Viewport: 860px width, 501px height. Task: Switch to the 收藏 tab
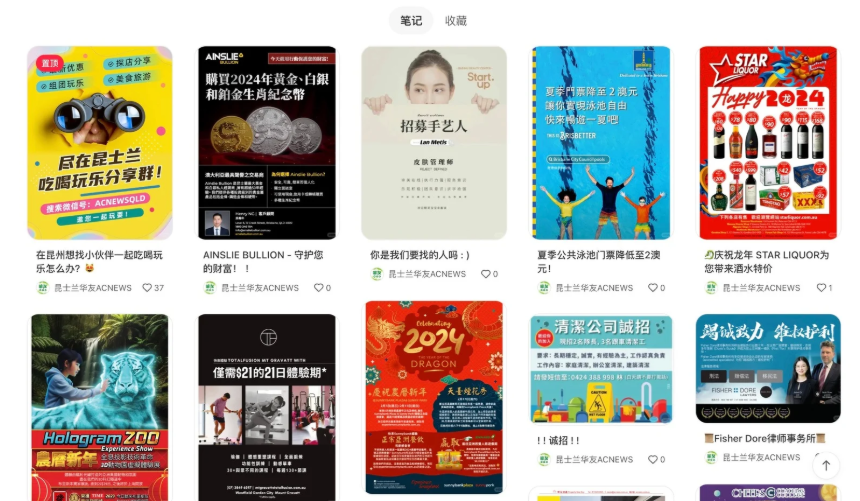[x=456, y=20]
